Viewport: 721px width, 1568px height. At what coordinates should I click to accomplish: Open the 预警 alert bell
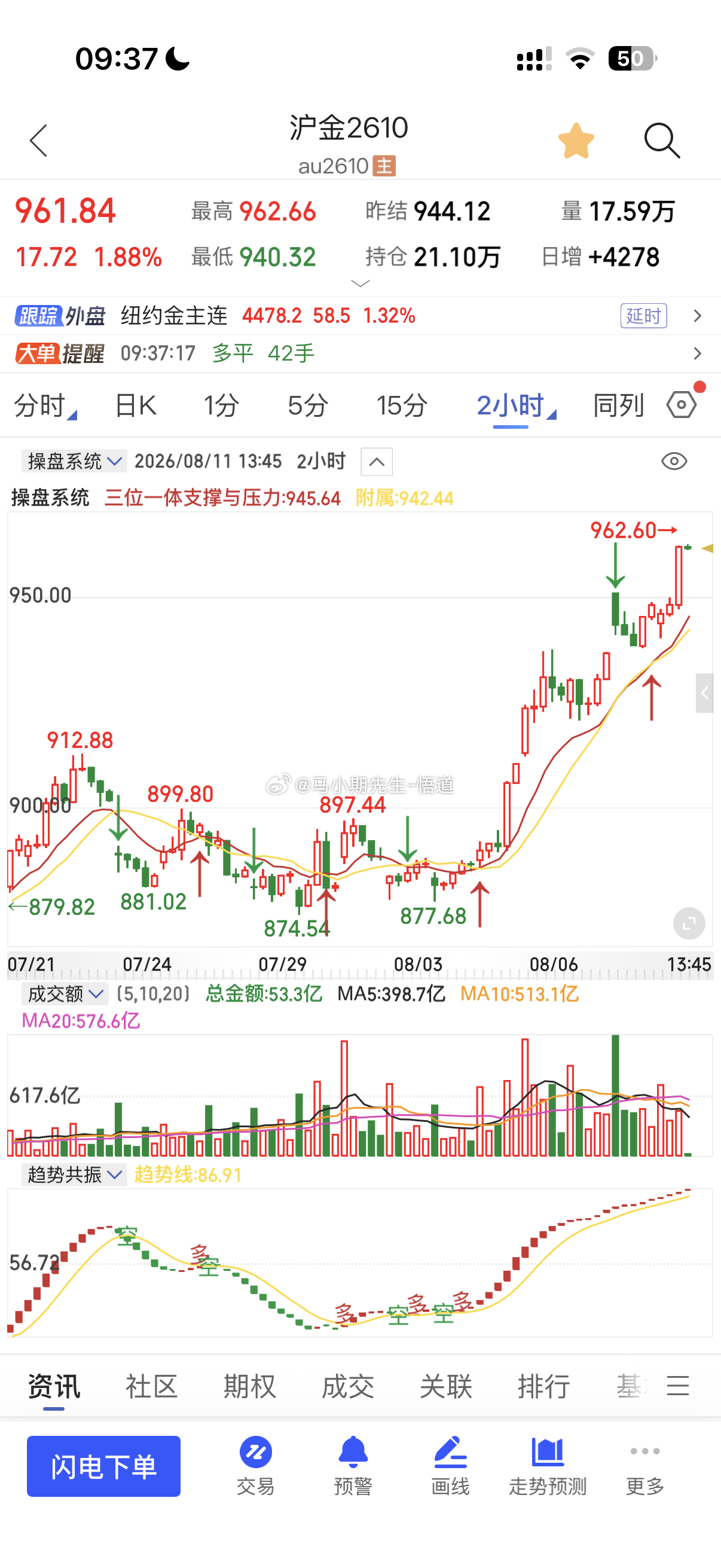tap(353, 1466)
